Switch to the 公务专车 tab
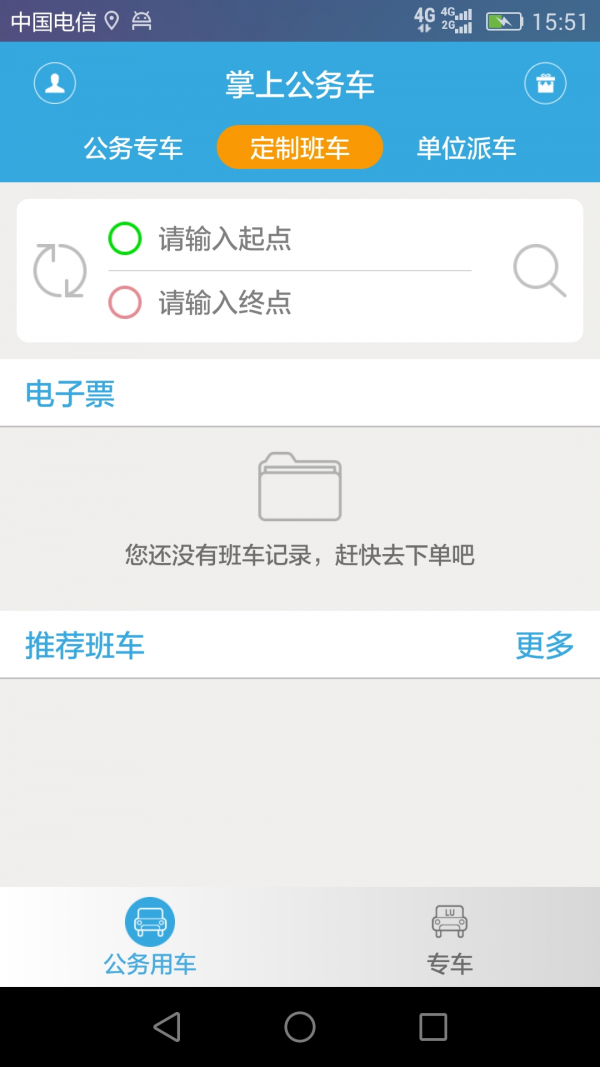 tap(133, 149)
